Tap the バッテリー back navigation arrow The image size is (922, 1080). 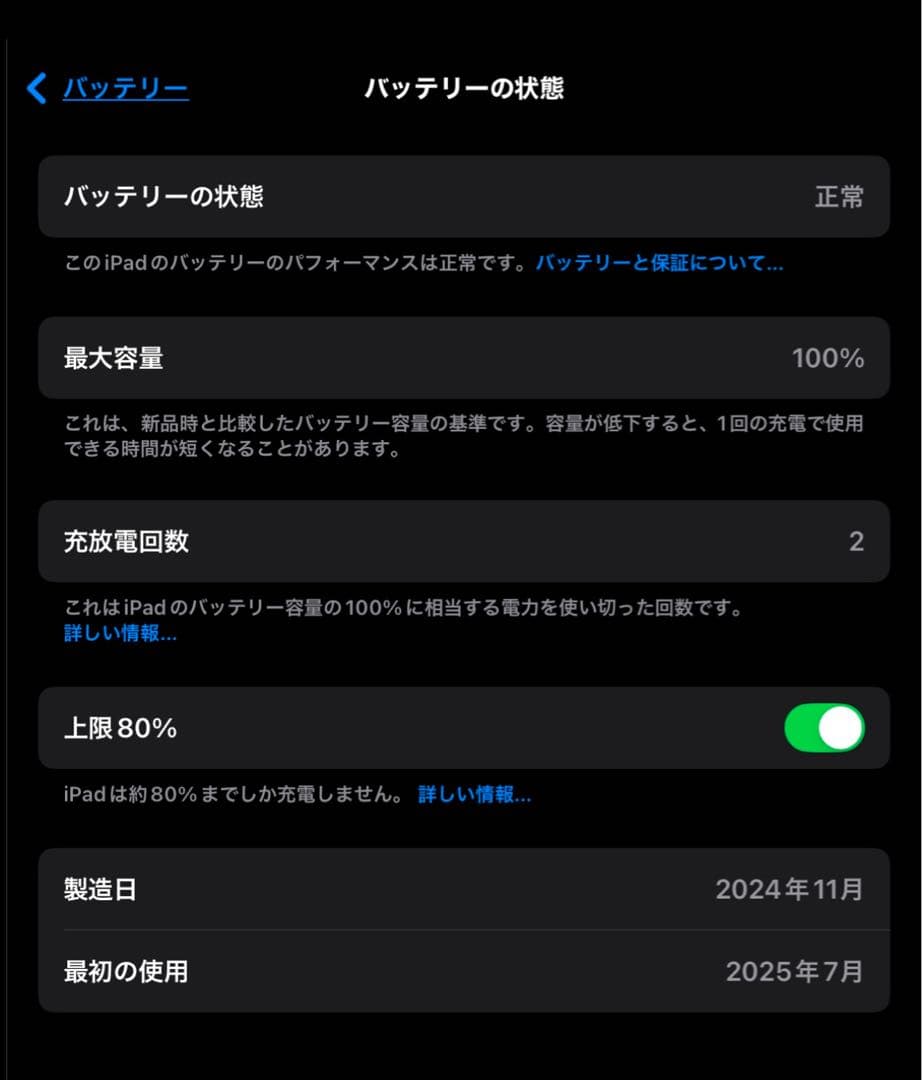[x=36, y=89]
